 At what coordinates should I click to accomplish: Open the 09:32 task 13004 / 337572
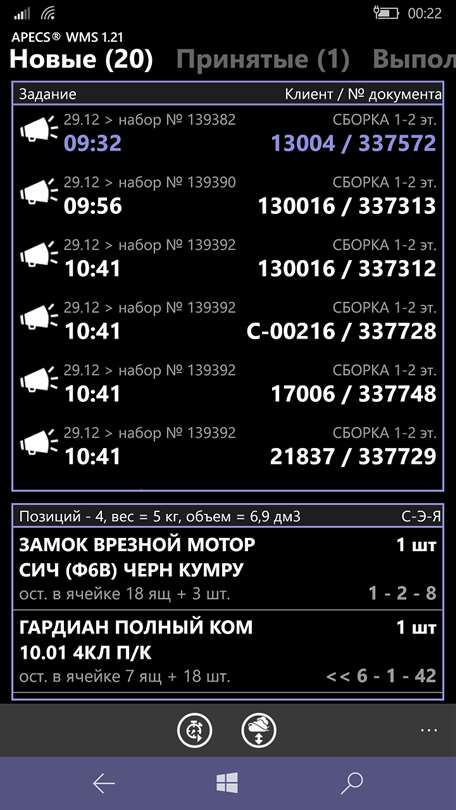point(228,134)
